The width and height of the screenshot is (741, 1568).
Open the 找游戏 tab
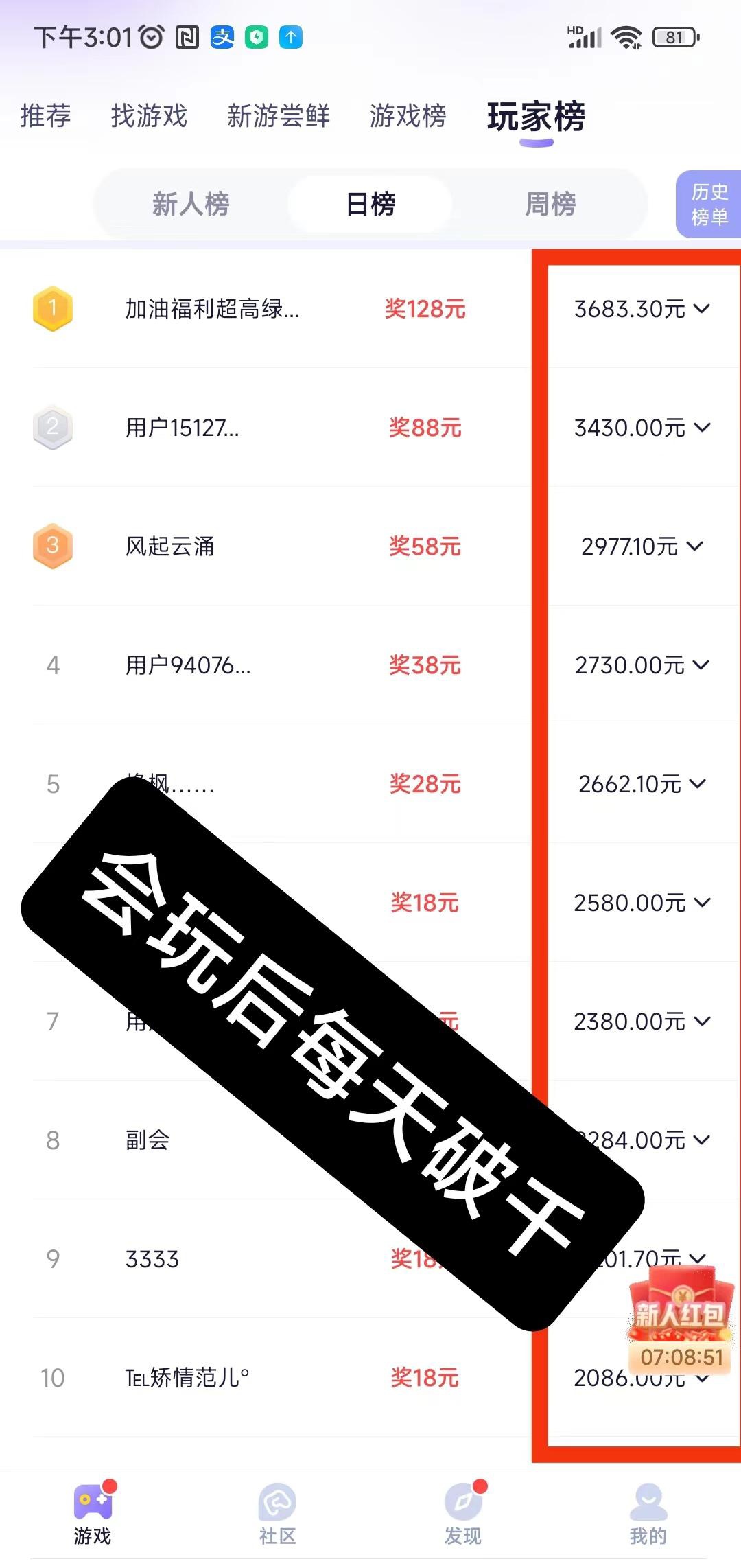coord(149,115)
